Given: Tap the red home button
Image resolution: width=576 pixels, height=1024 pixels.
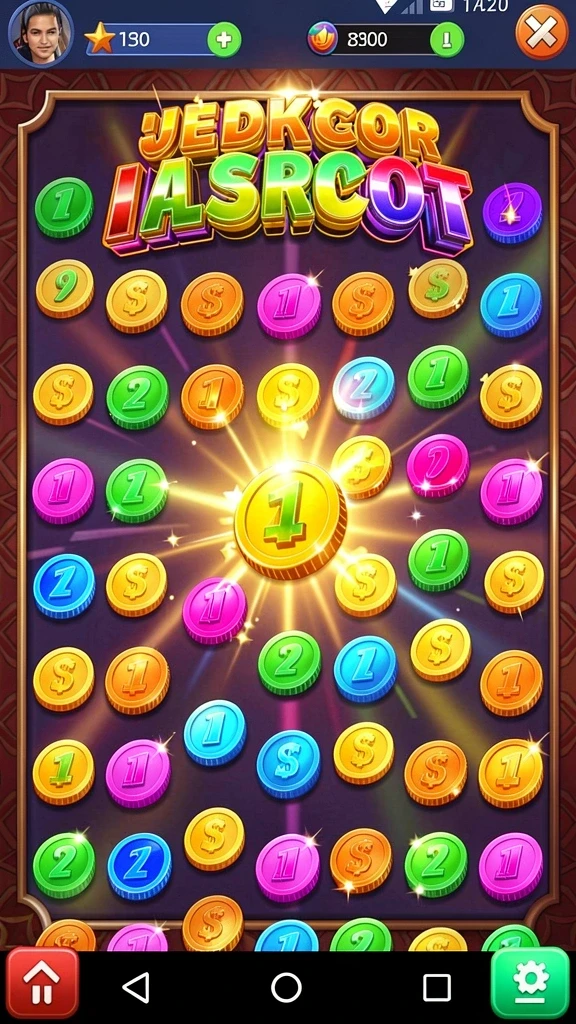Looking at the screenshot, I should pyautogui.click(x=42, y=984).
